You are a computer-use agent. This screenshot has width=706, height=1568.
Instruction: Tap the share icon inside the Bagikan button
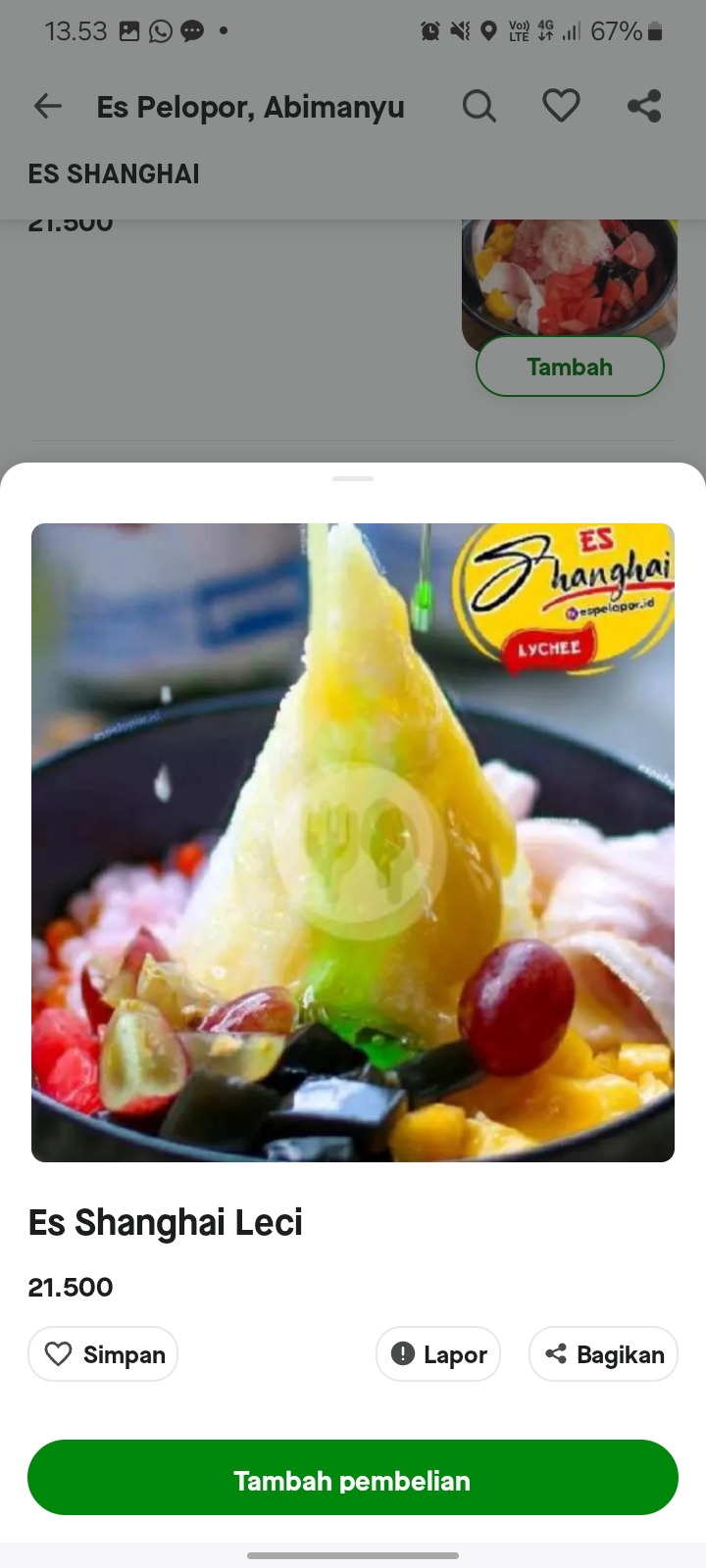click(x=556, y=1353)
